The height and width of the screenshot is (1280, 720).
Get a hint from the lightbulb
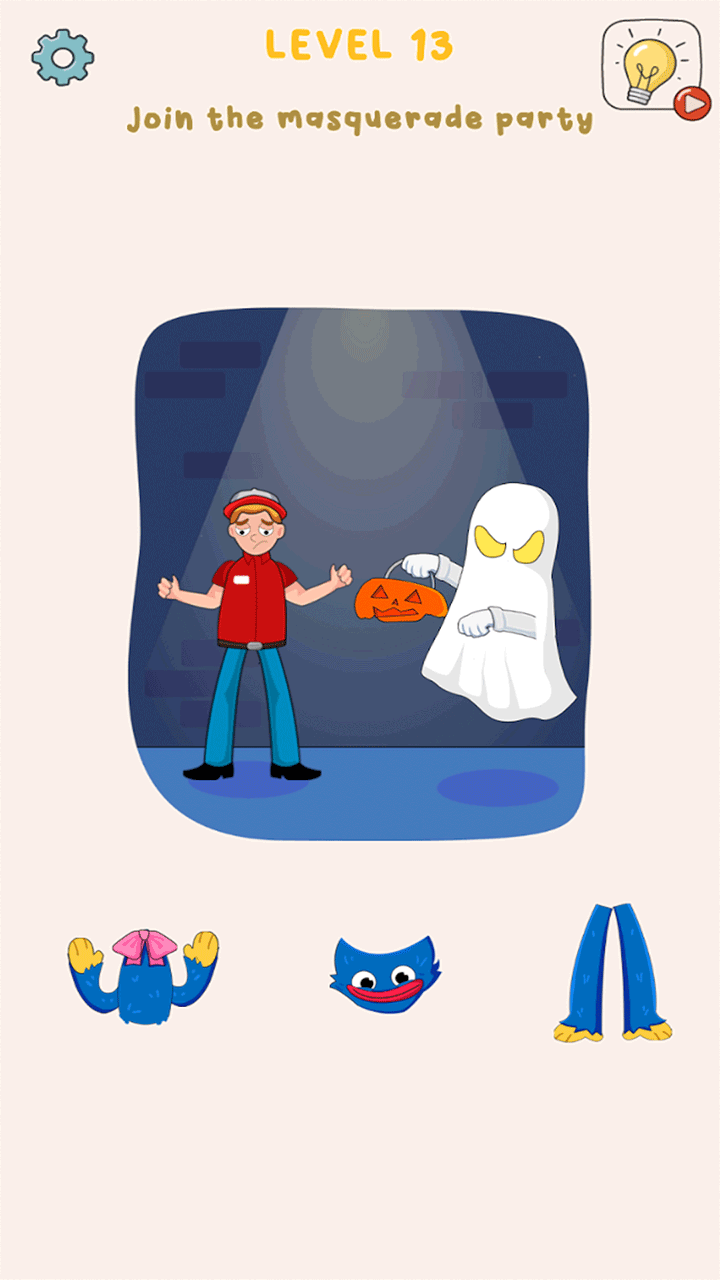click(x=653, y=66)
